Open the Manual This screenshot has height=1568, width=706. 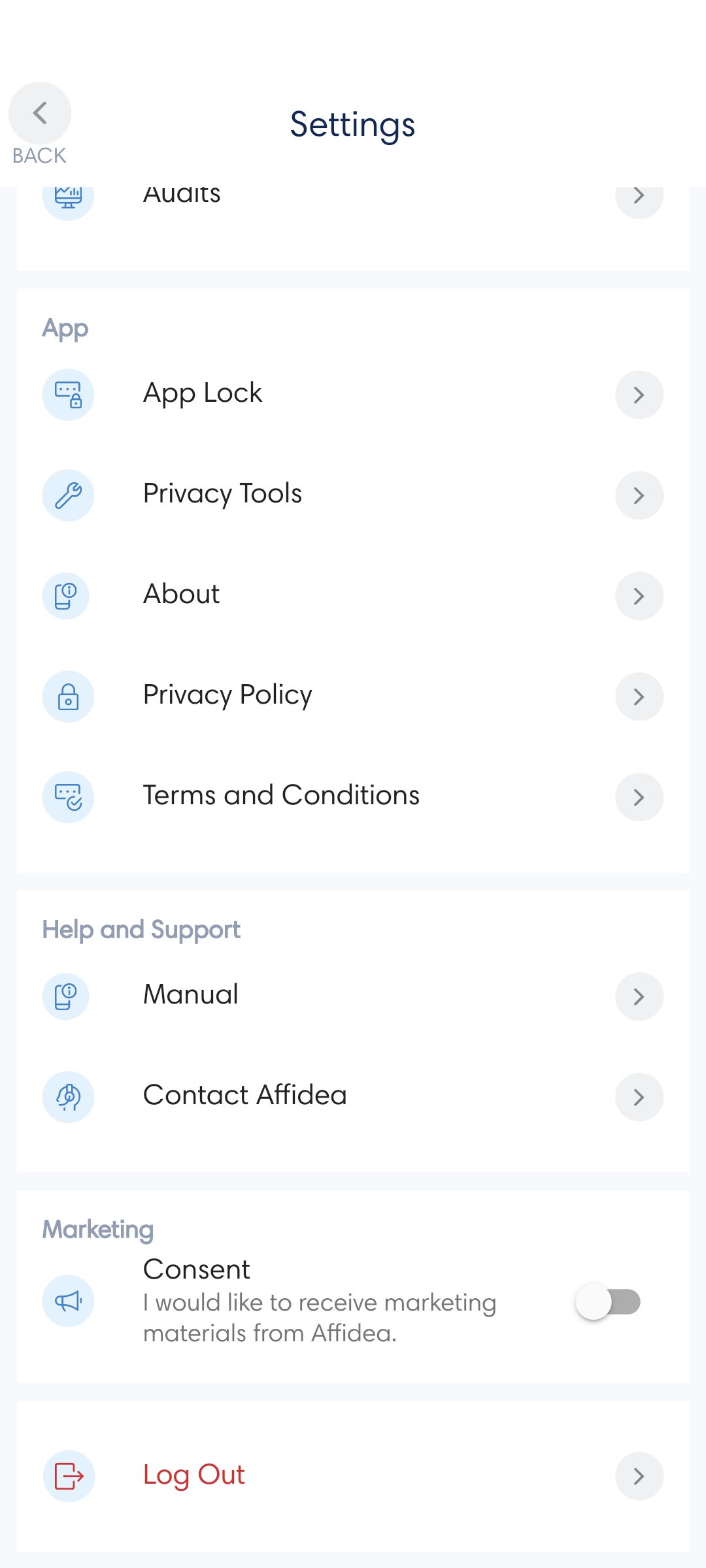pyautogui.click(x=353, y=996)
